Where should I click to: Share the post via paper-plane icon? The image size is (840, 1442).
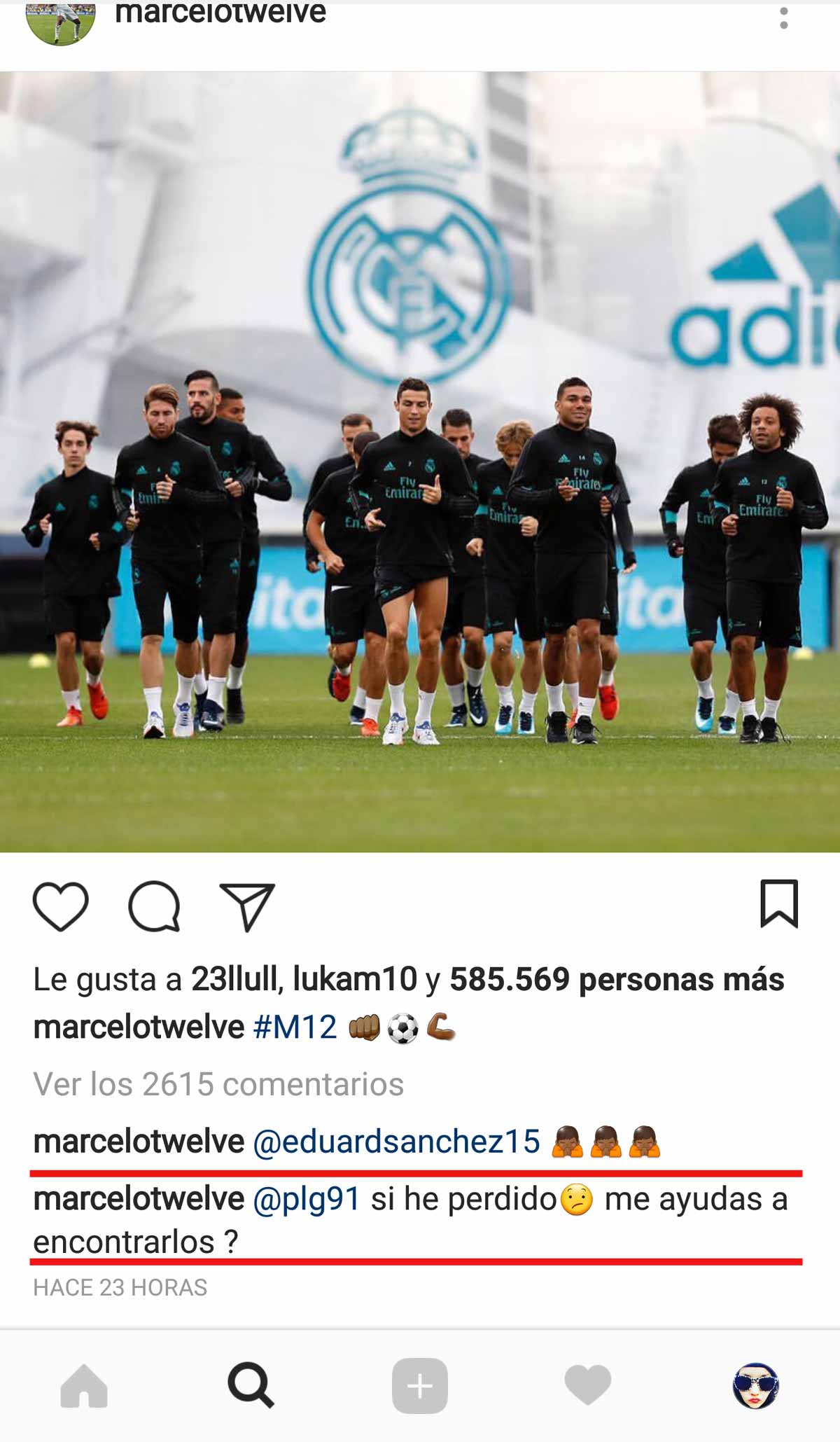247,907
